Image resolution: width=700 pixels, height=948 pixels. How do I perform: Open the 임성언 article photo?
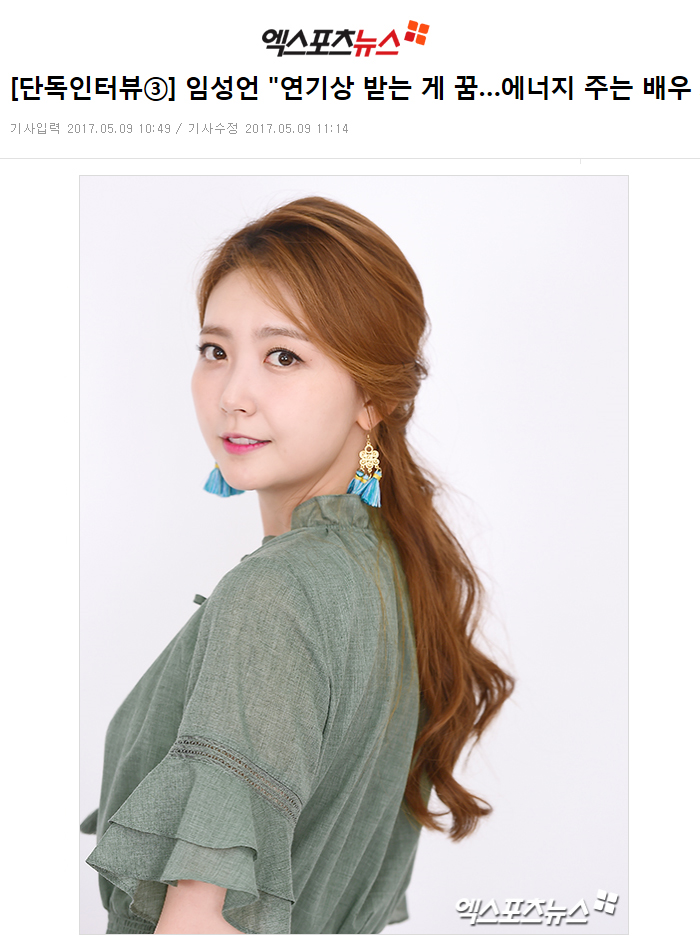[354, 553]
